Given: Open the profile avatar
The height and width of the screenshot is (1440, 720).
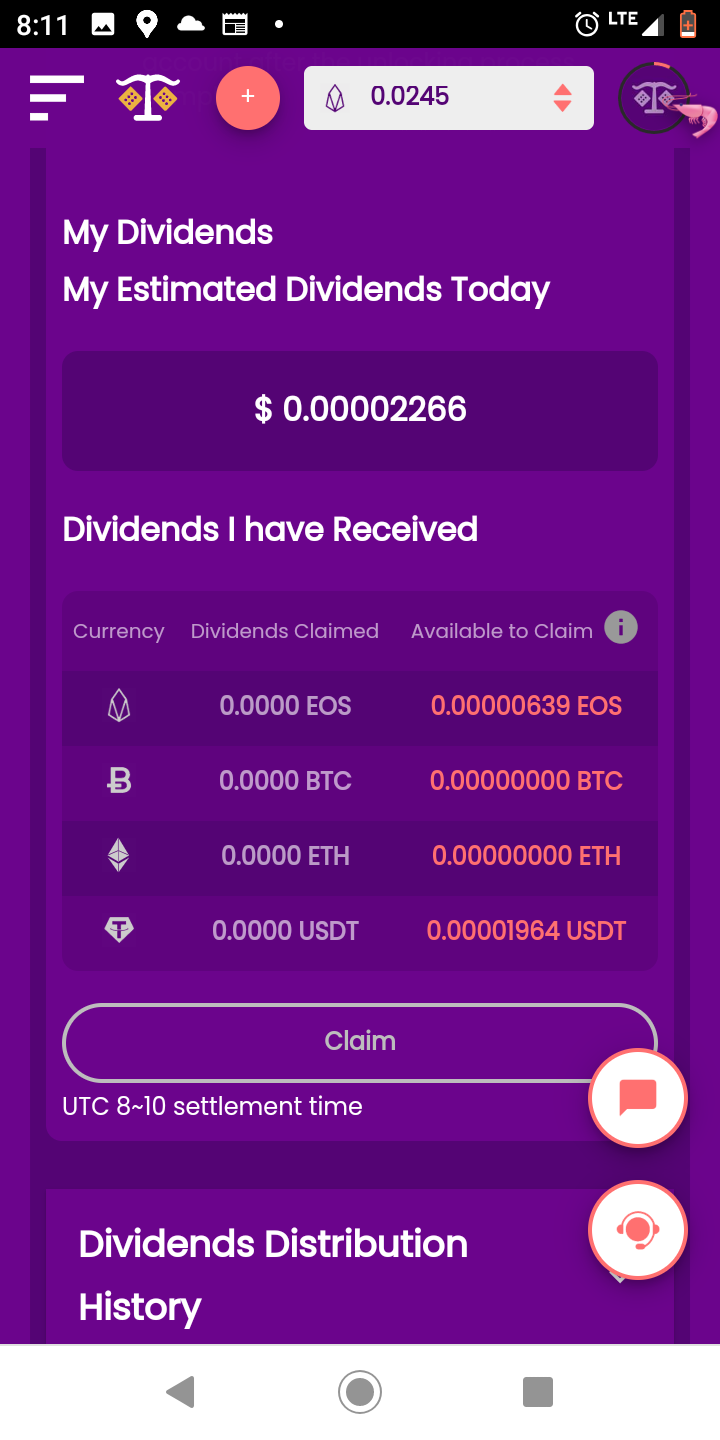Looking at the screenshot, I should coord(654,98).
